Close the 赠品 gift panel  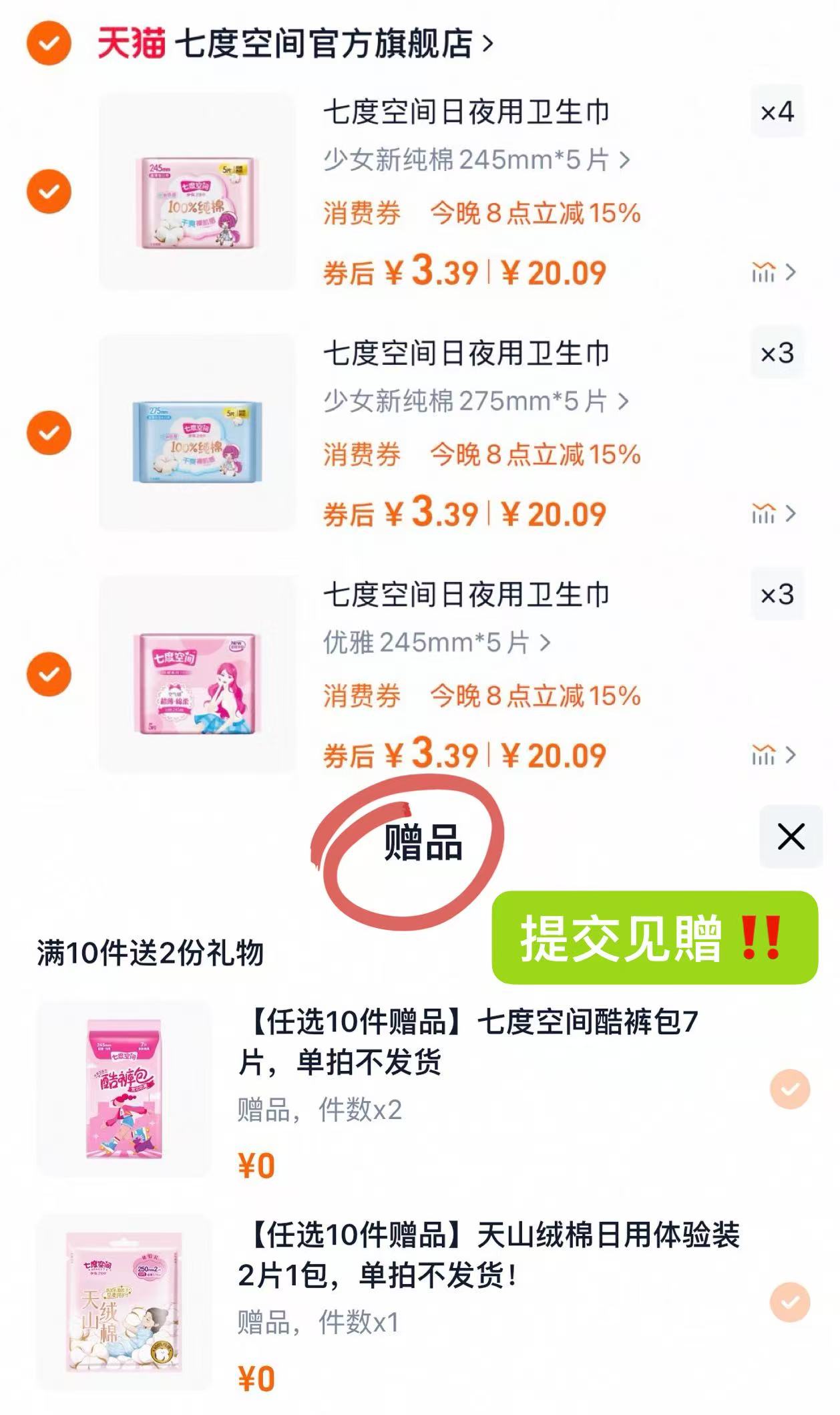[x=791, y=836]
